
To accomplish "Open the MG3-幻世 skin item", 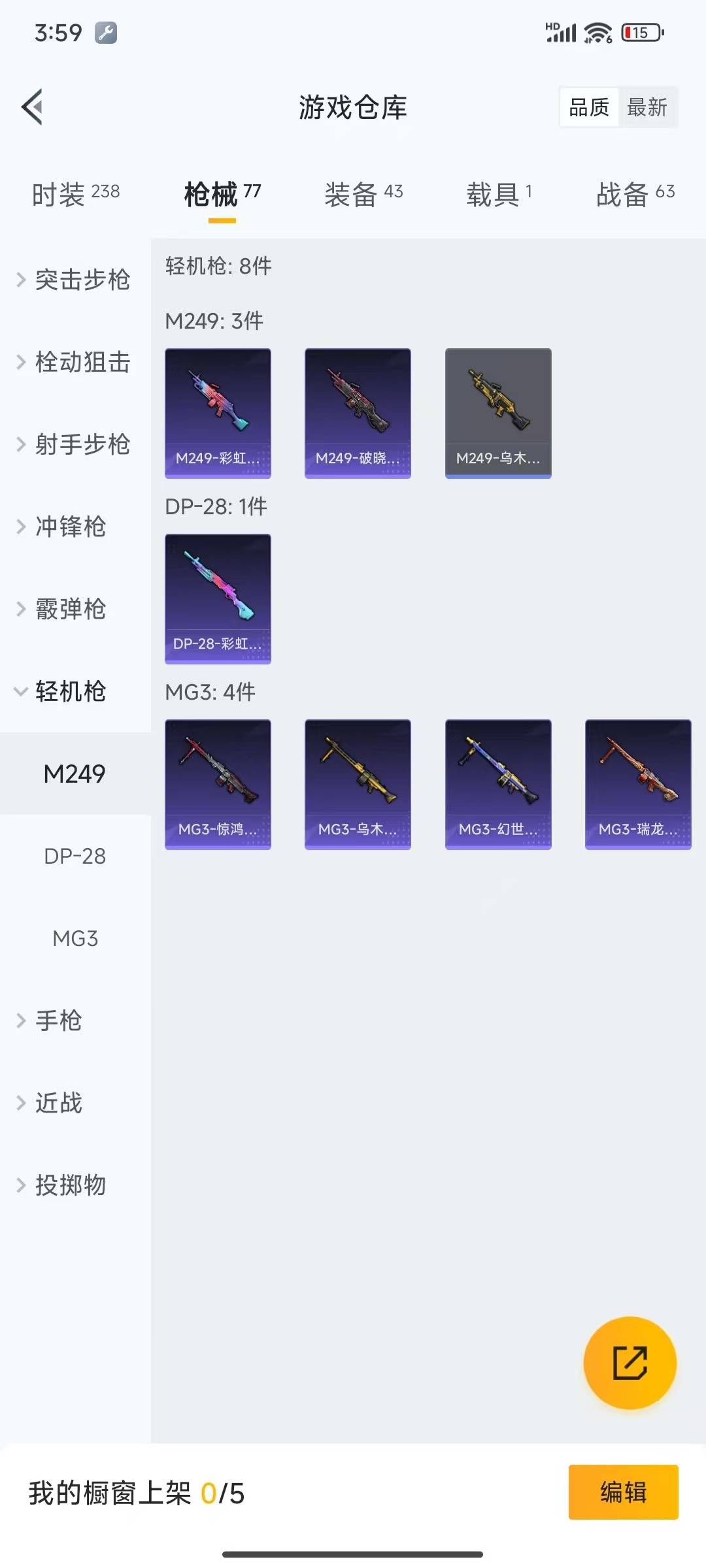I will tap(498, 784).
